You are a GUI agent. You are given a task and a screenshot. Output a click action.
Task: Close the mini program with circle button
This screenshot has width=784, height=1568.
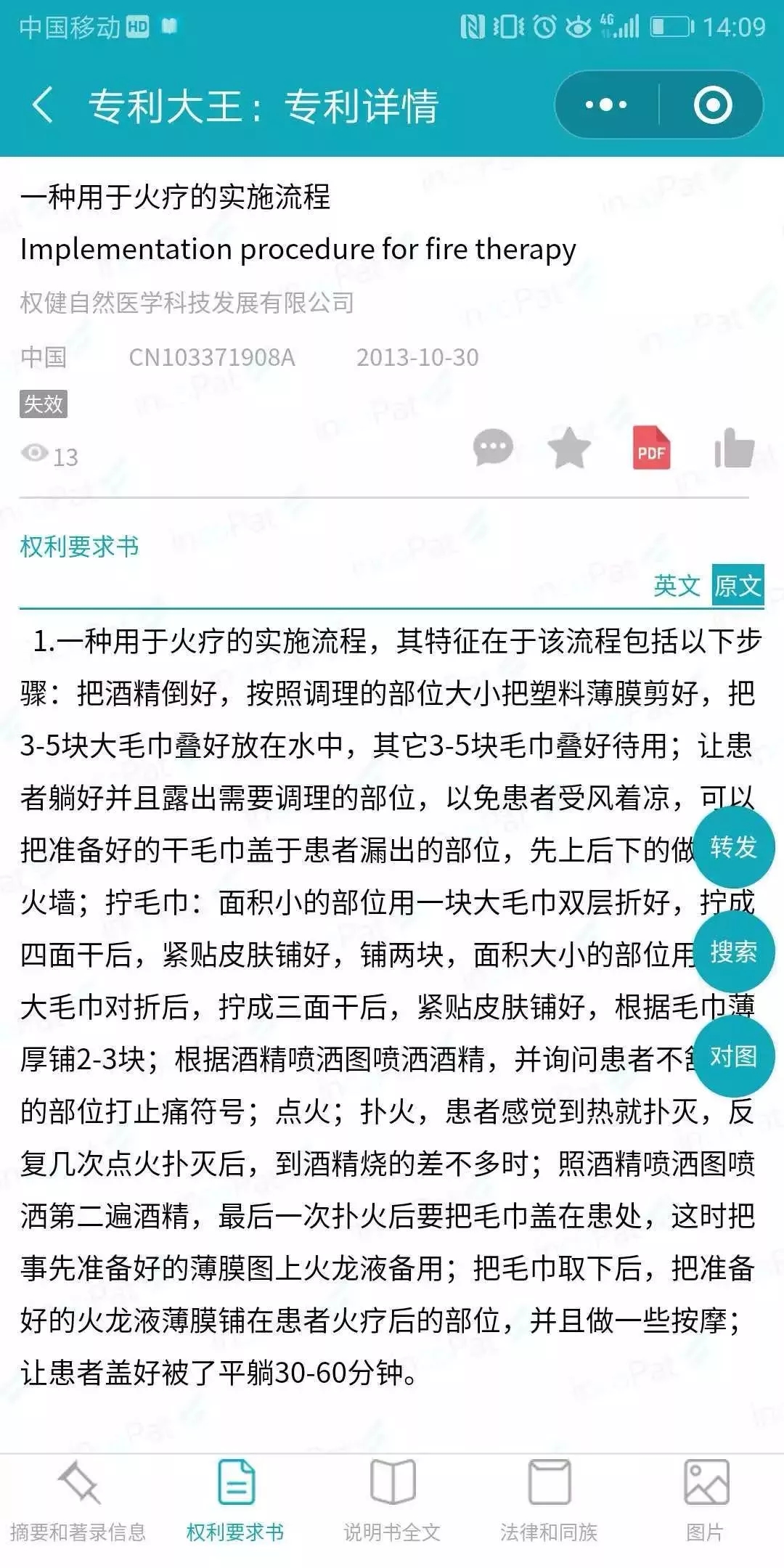point(712,105)
